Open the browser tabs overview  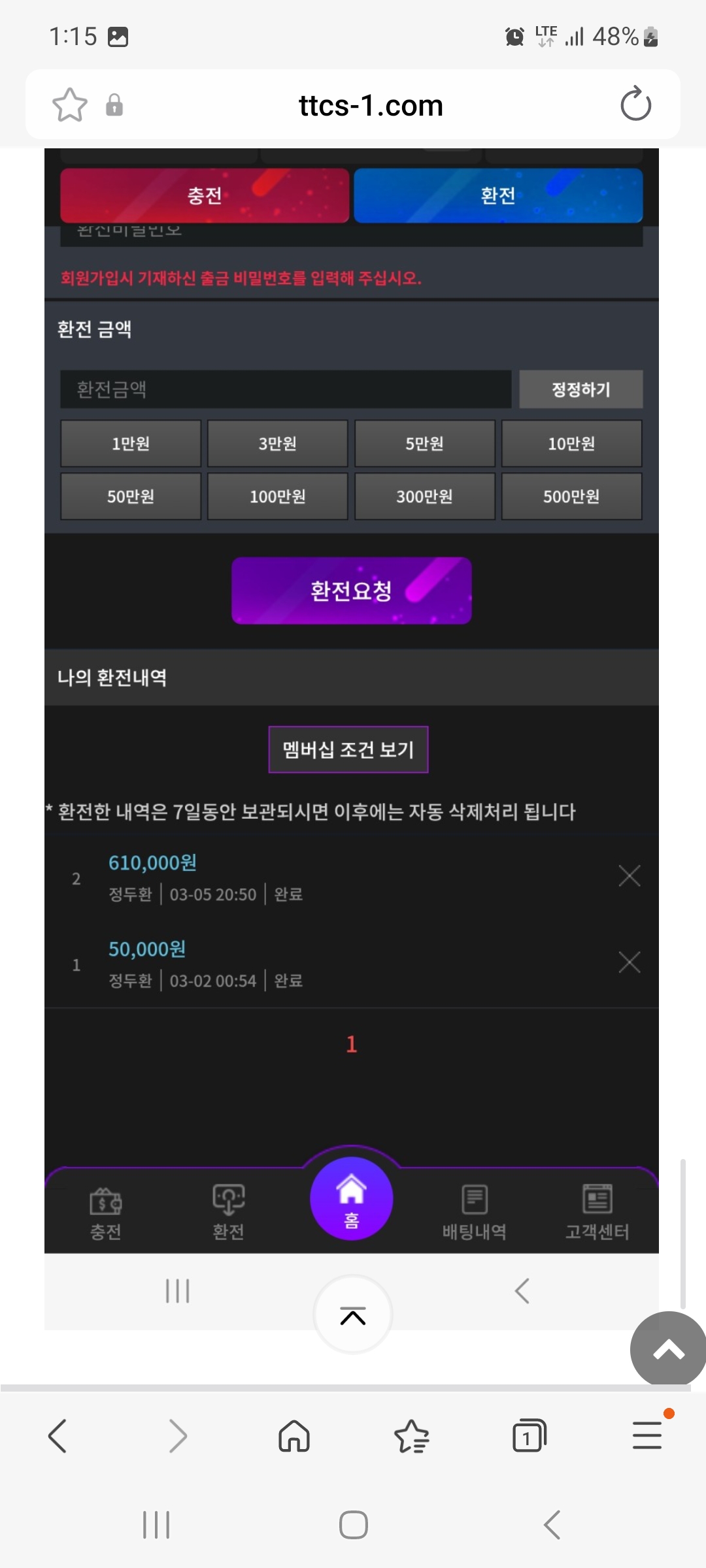pos(529,1435)
